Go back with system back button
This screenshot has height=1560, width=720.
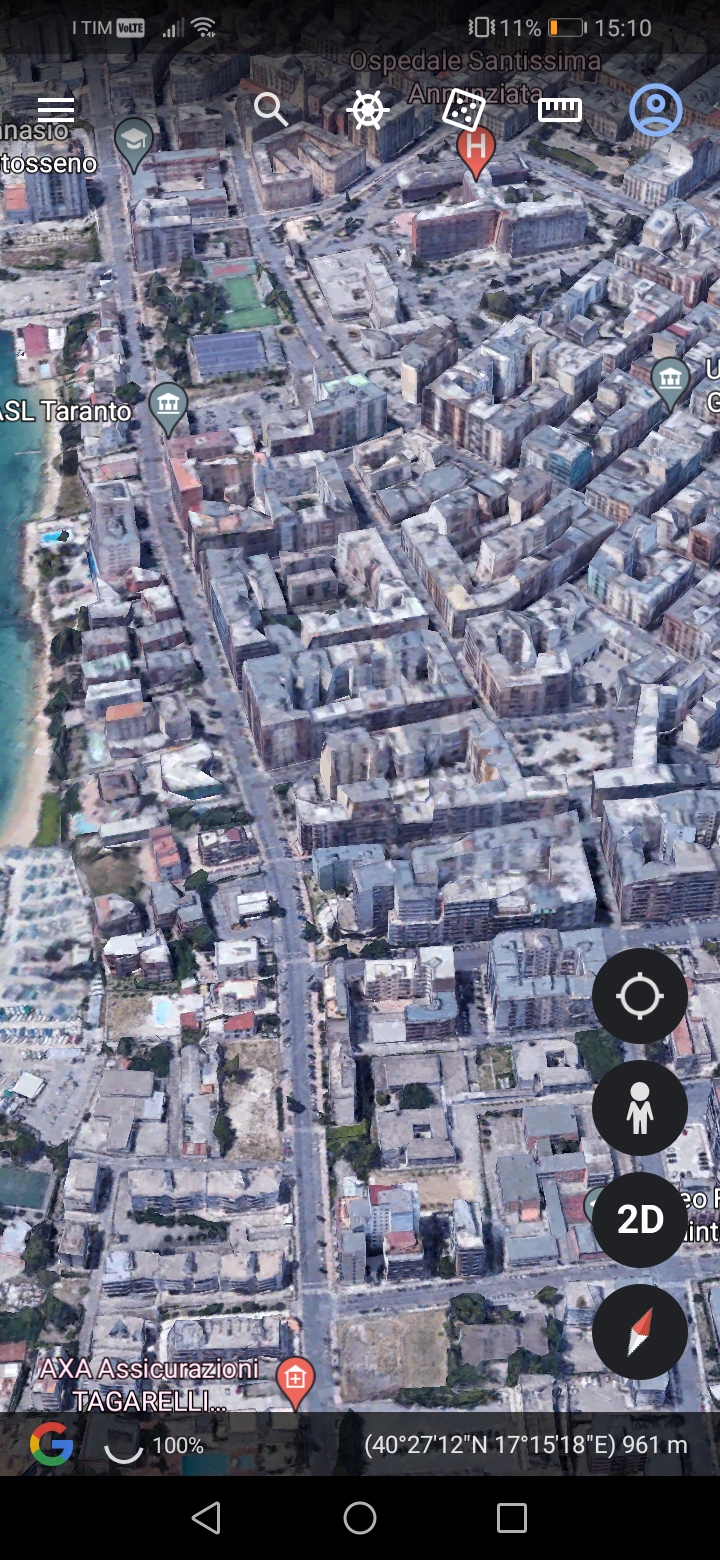[206, 1518]
